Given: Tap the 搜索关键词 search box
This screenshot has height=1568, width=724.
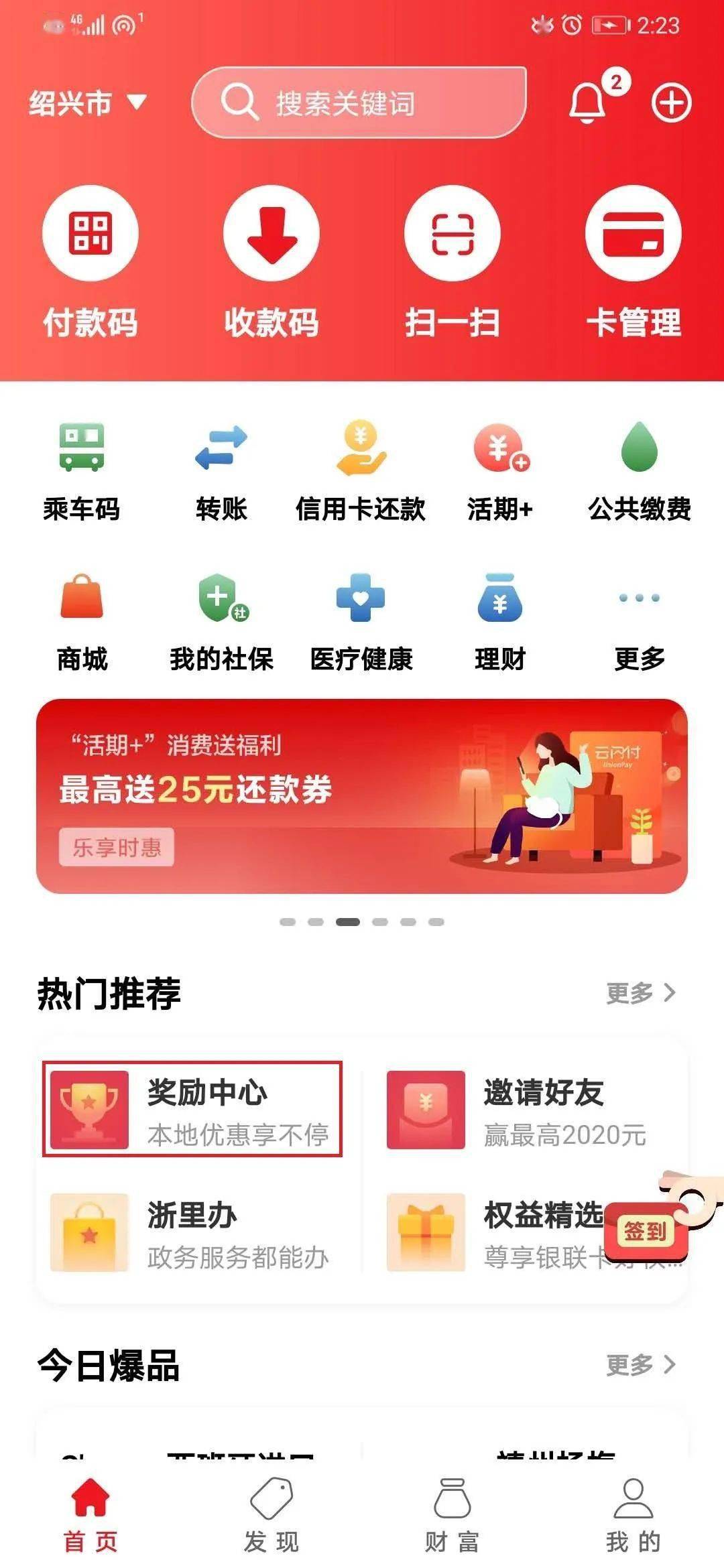Looking at the screenshot, I should click(x=359, y=103).
